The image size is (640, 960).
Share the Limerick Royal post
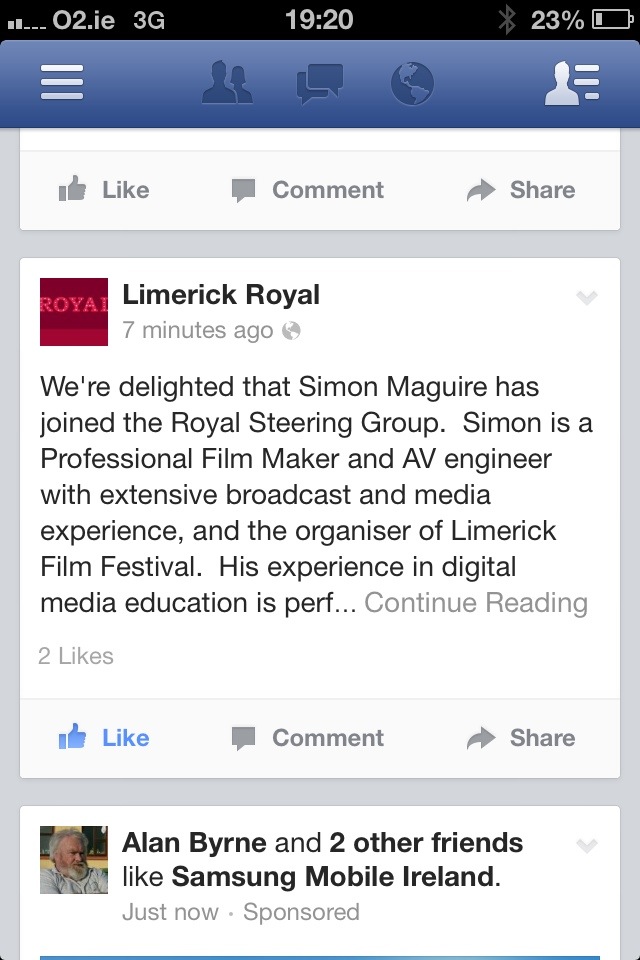pyautogui.click(x=521, y=738)
